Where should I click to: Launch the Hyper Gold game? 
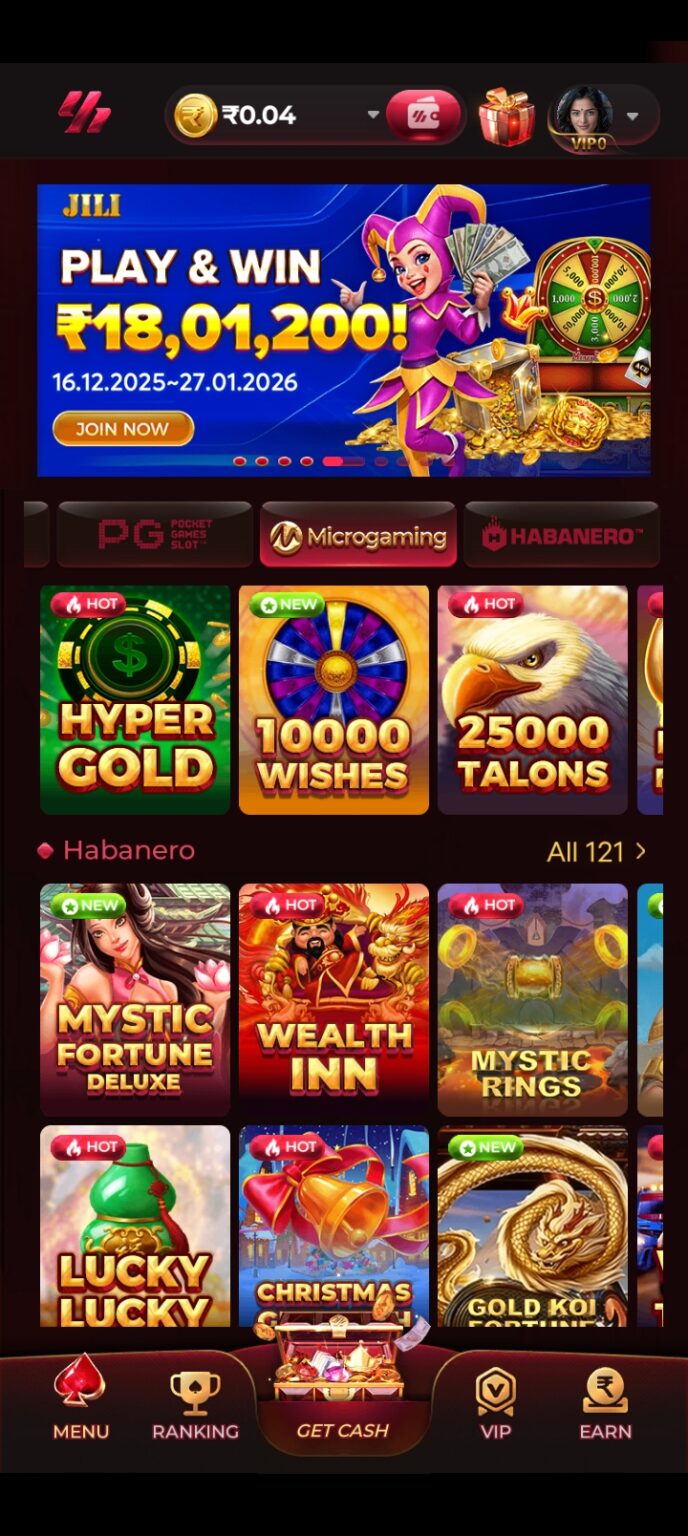tap(135, 699)
